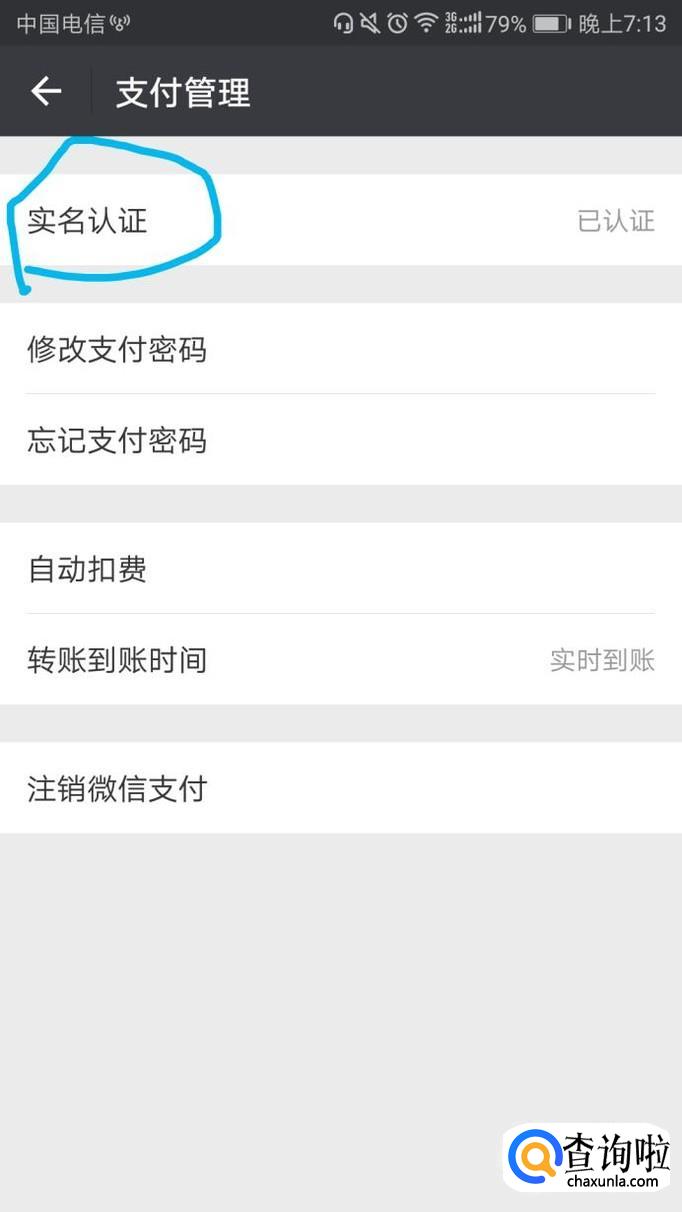Choose 注销微信支付
The width and height of the screenshot is (682, 1212).
[x=340, y=788]
